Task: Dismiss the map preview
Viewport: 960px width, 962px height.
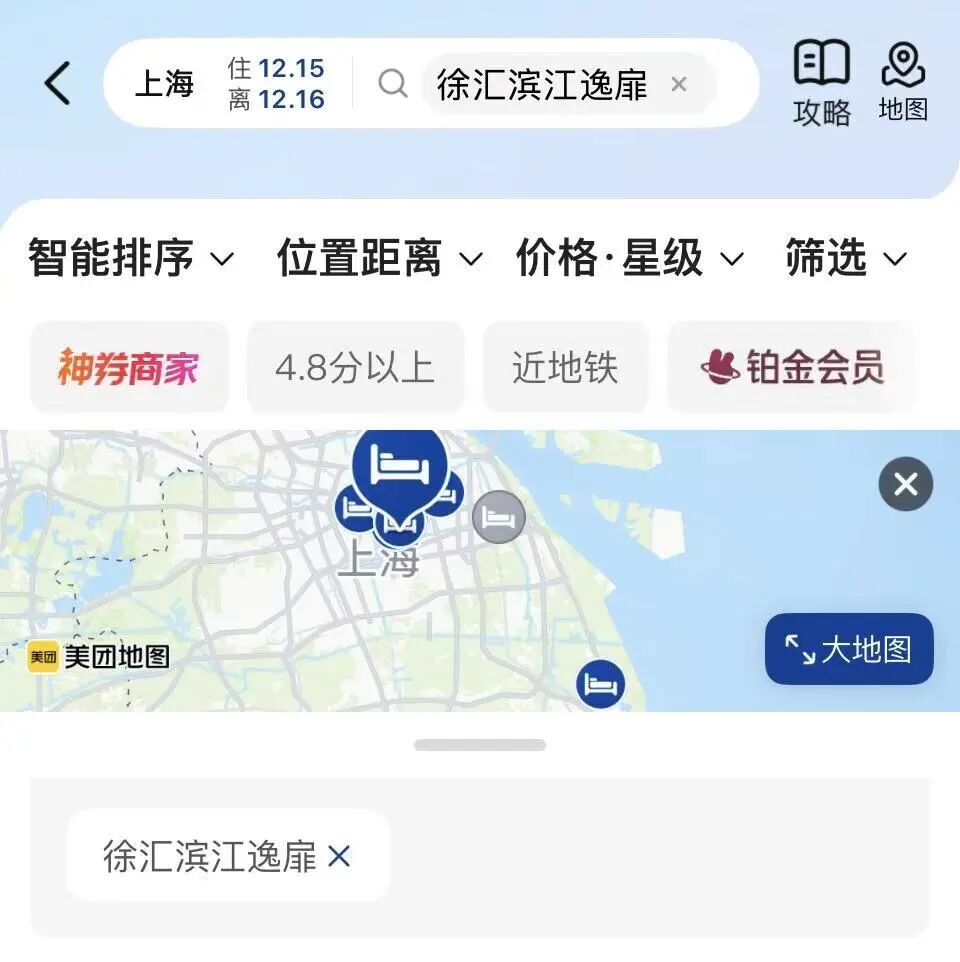Action: (x=905, y=485)
